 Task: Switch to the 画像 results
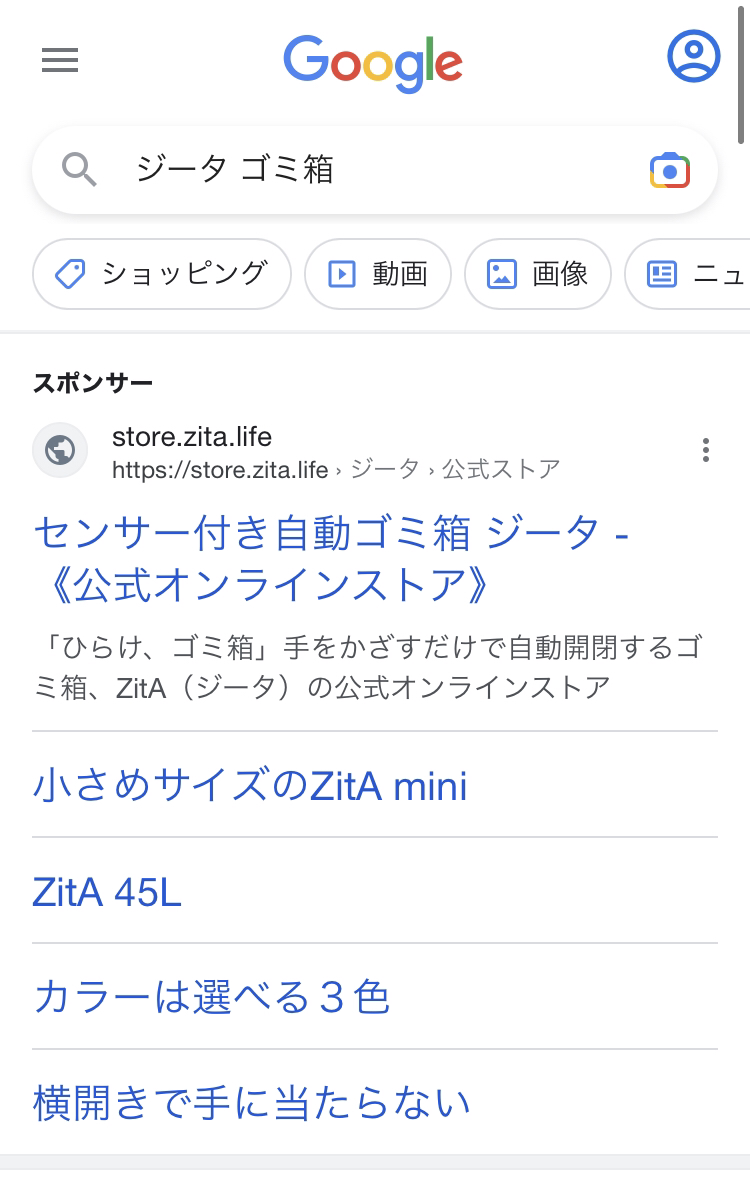(x=537, y=273)
